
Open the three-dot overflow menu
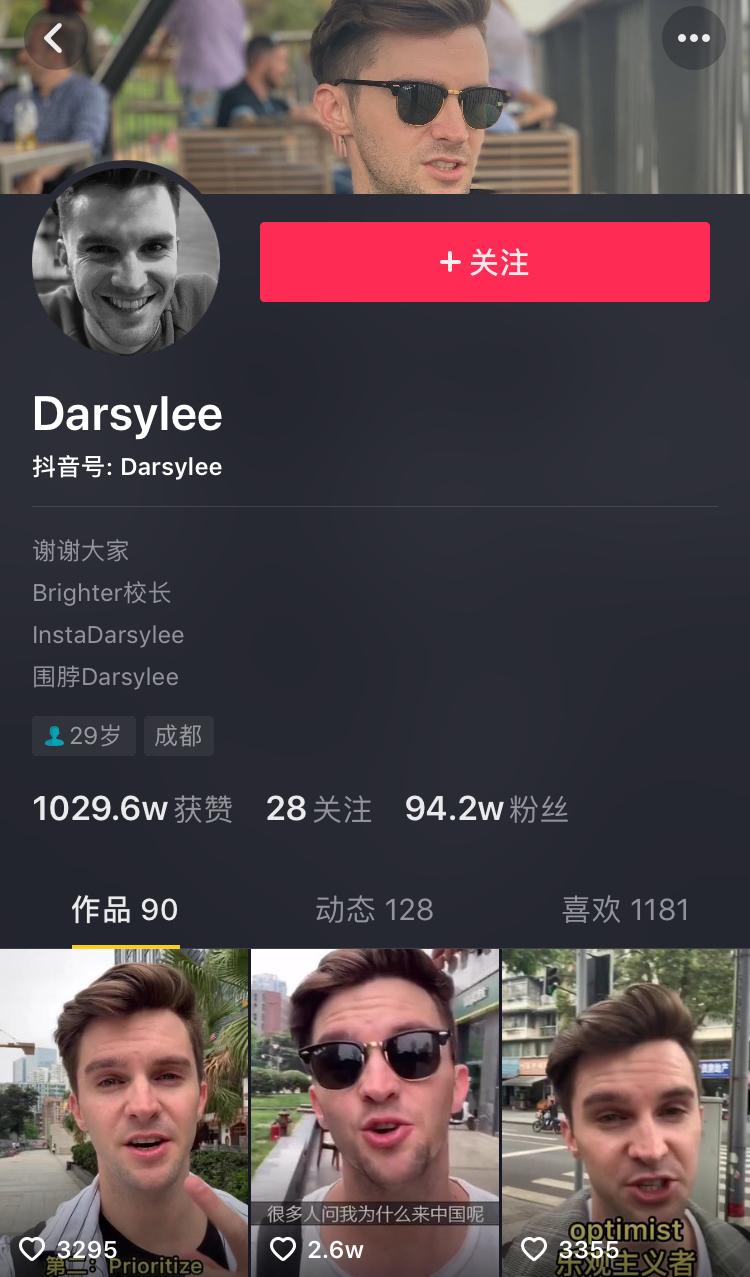[693, 38]
